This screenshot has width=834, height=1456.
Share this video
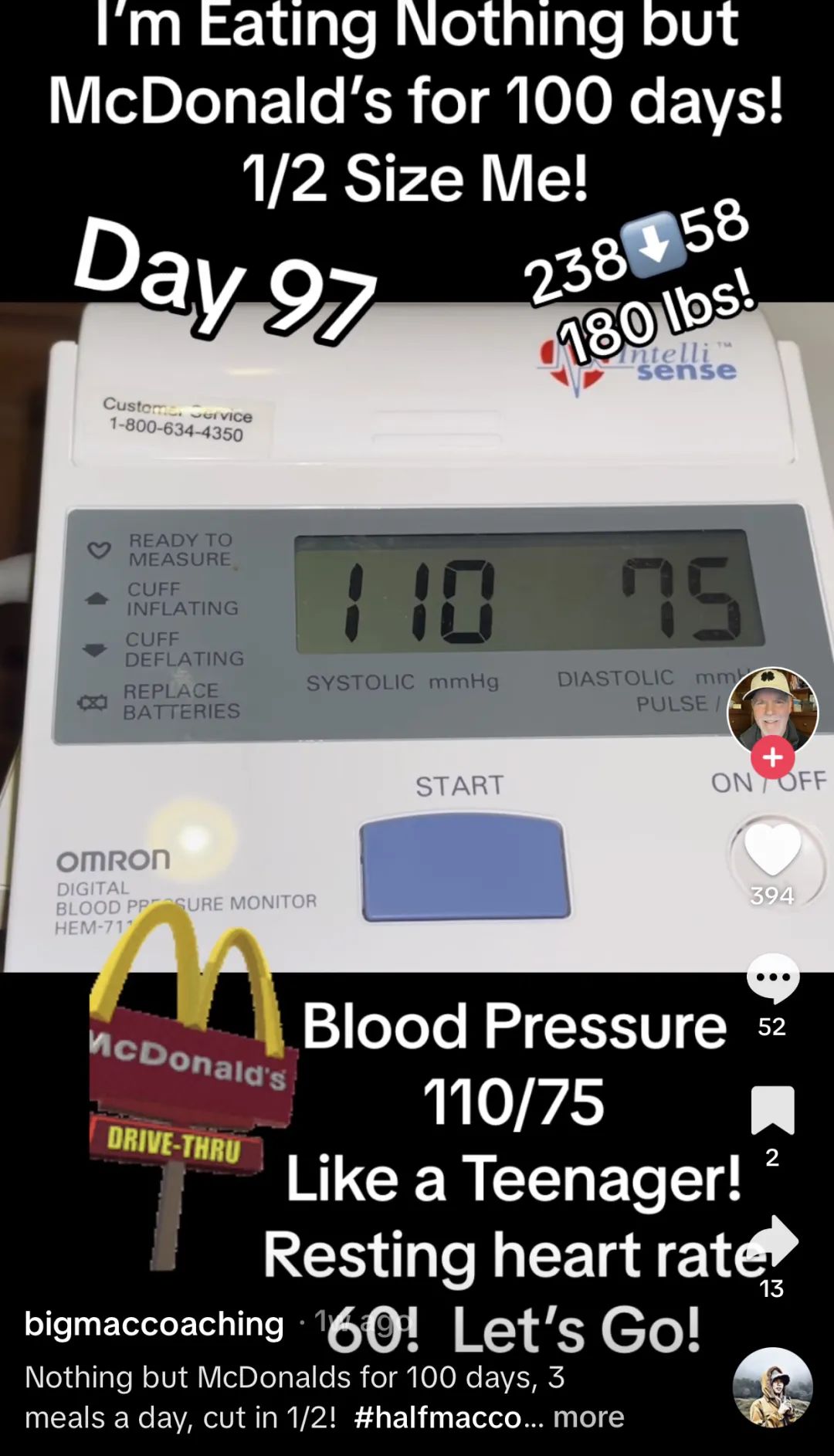[772, 1241]
